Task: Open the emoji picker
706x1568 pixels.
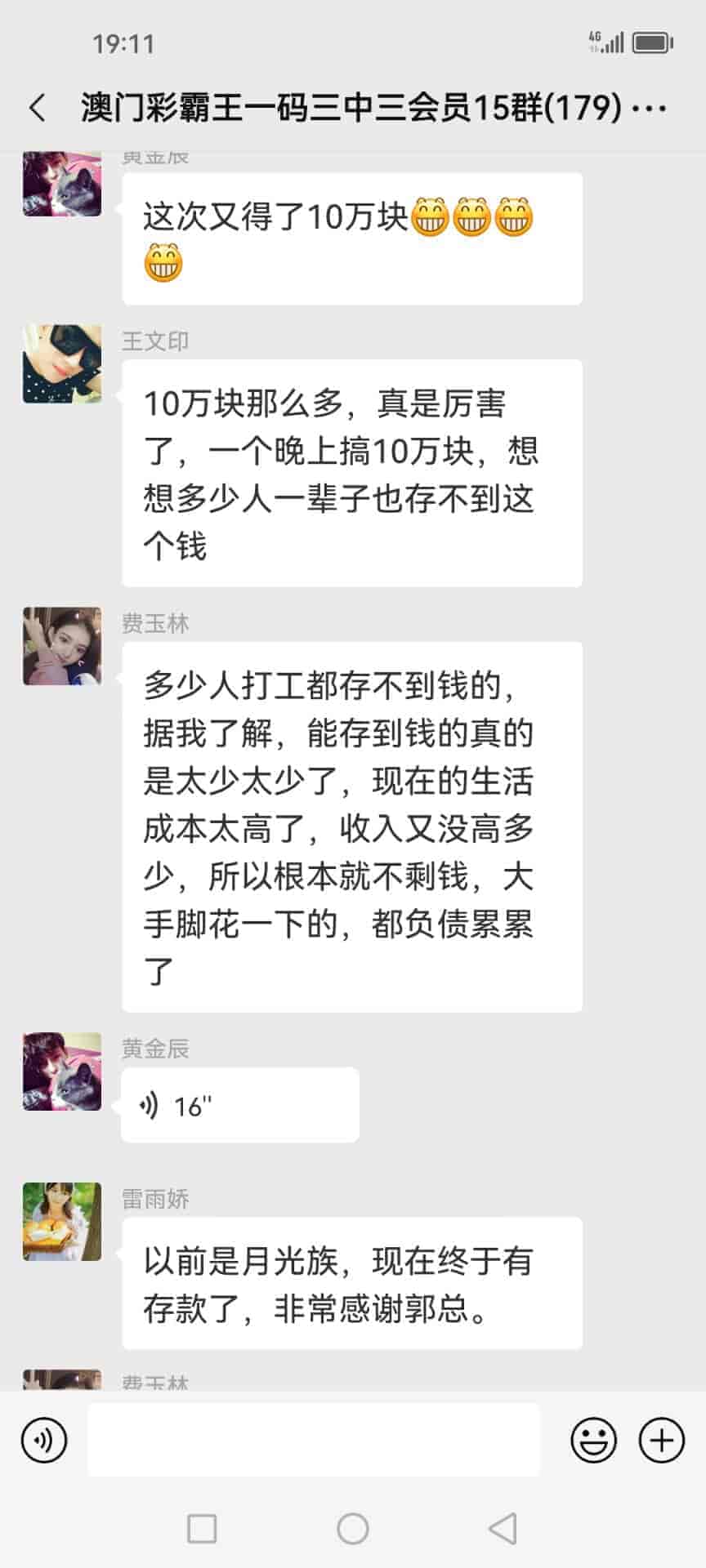Action: (x=593, y=1440)
